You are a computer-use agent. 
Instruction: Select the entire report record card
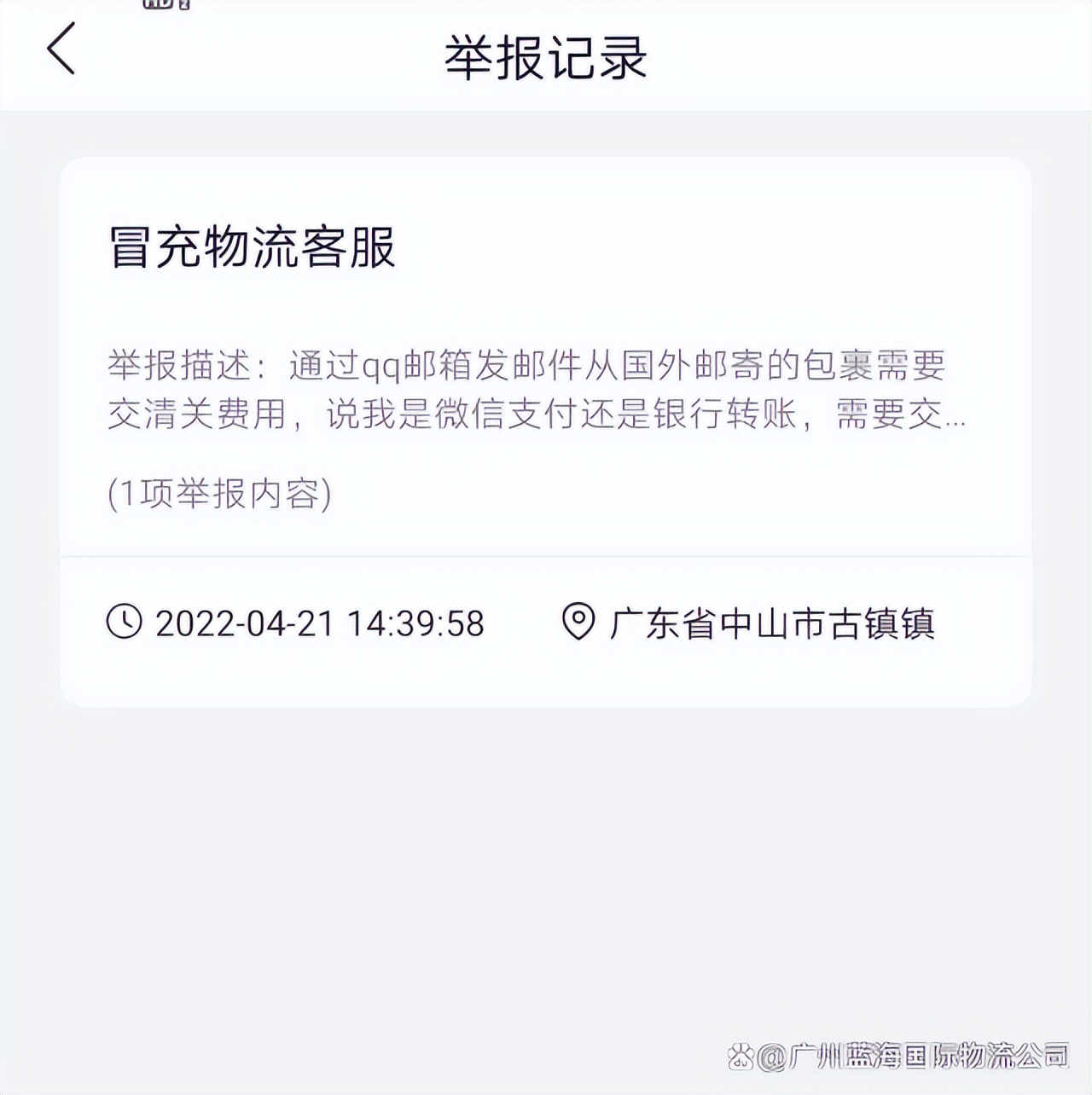[x=546, y=426]
